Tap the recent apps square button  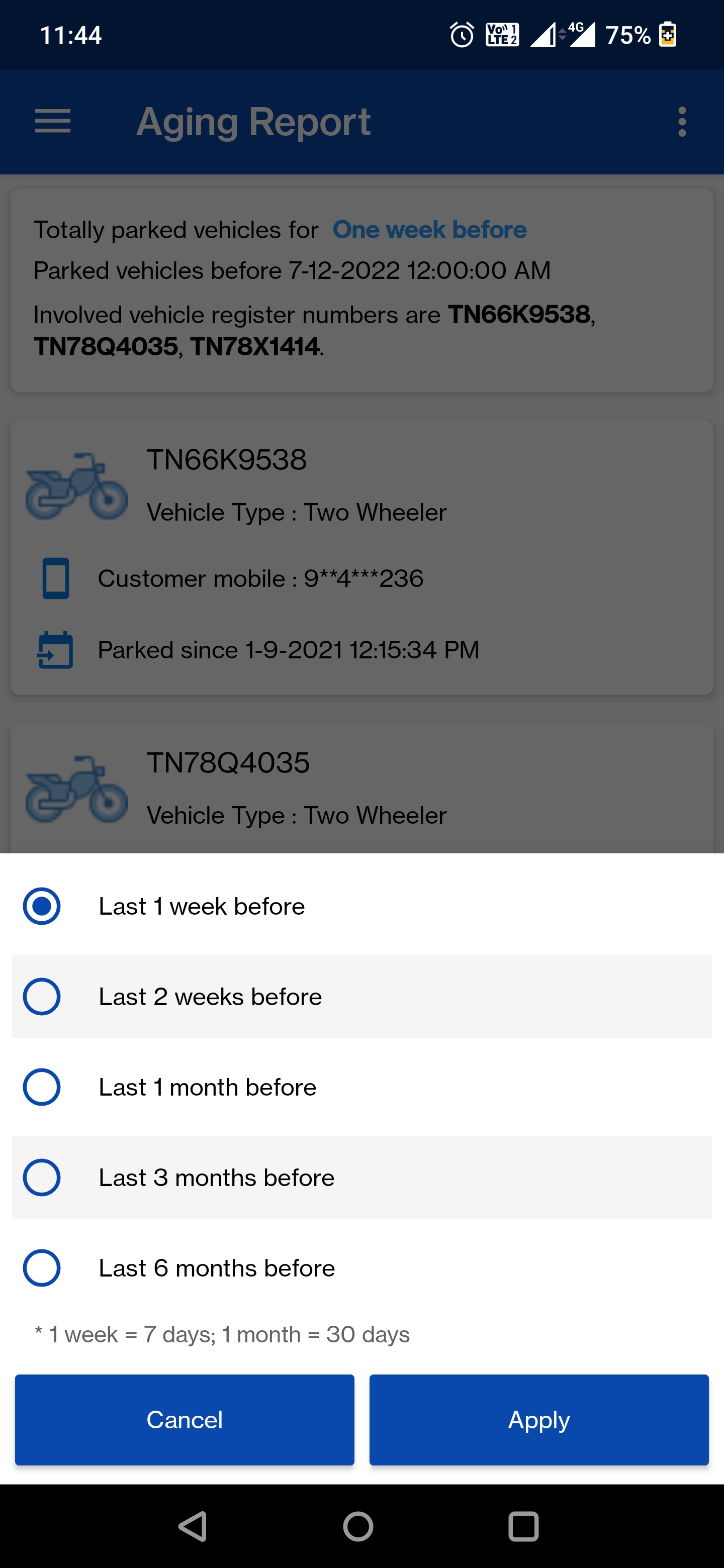click(524, 1526)
